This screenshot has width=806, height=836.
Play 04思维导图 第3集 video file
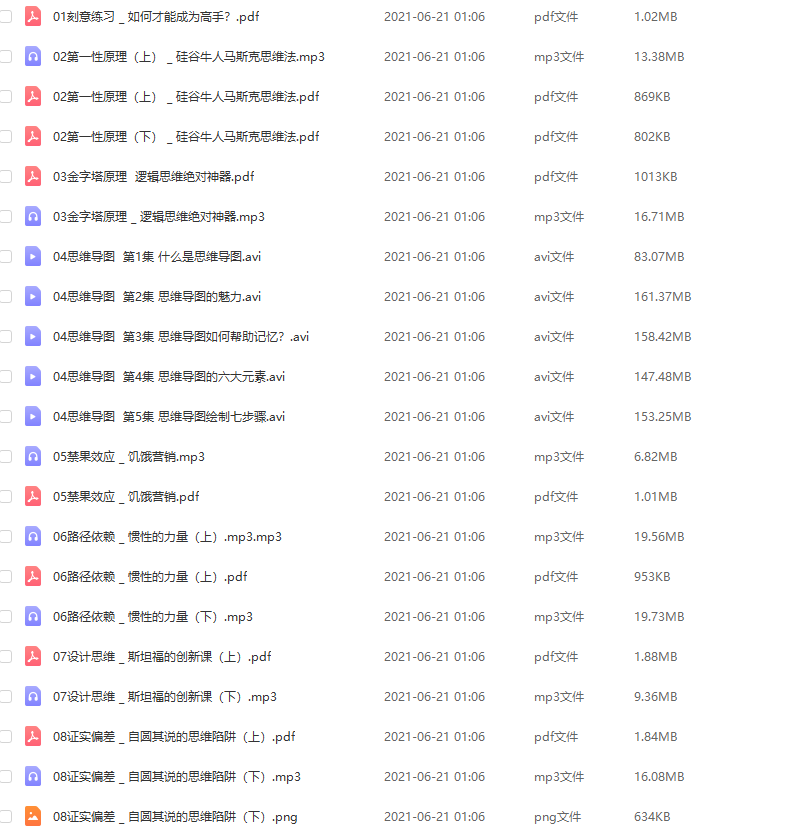(x=180, y=337)
